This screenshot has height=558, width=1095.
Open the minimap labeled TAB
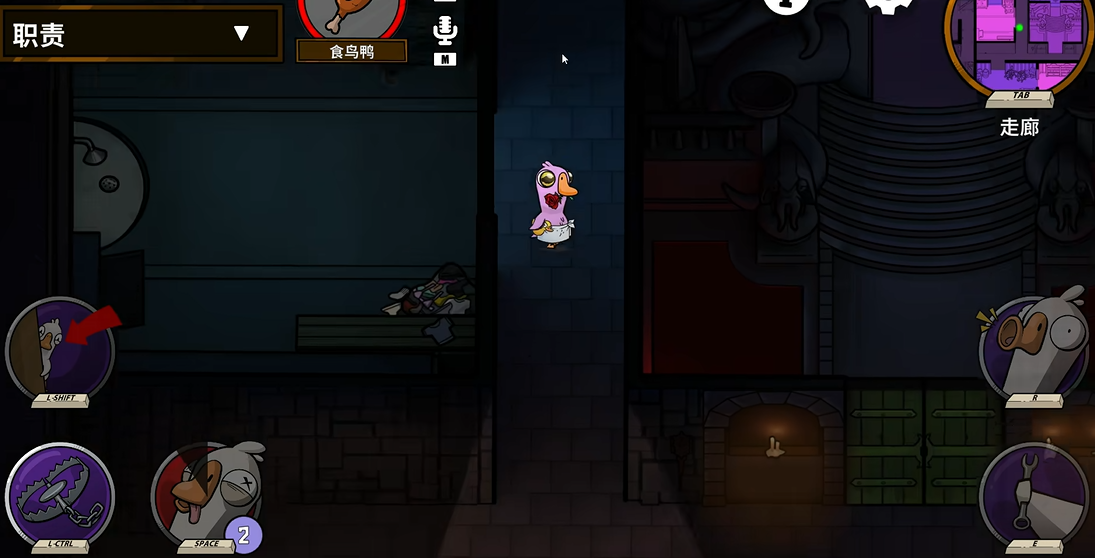(1018, 45)
